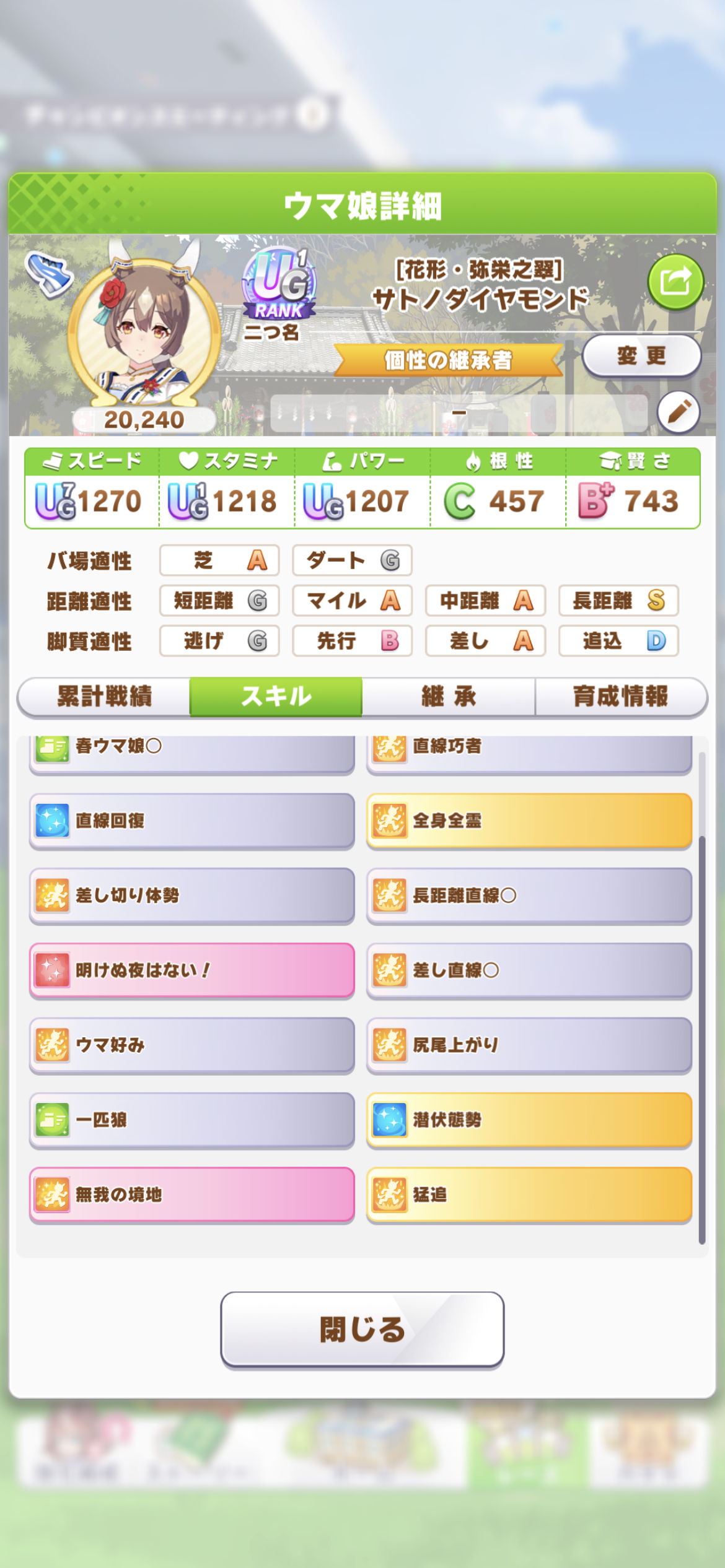Select the 一匹狼 skill
725x1568 pixels.
(191, 1120)
